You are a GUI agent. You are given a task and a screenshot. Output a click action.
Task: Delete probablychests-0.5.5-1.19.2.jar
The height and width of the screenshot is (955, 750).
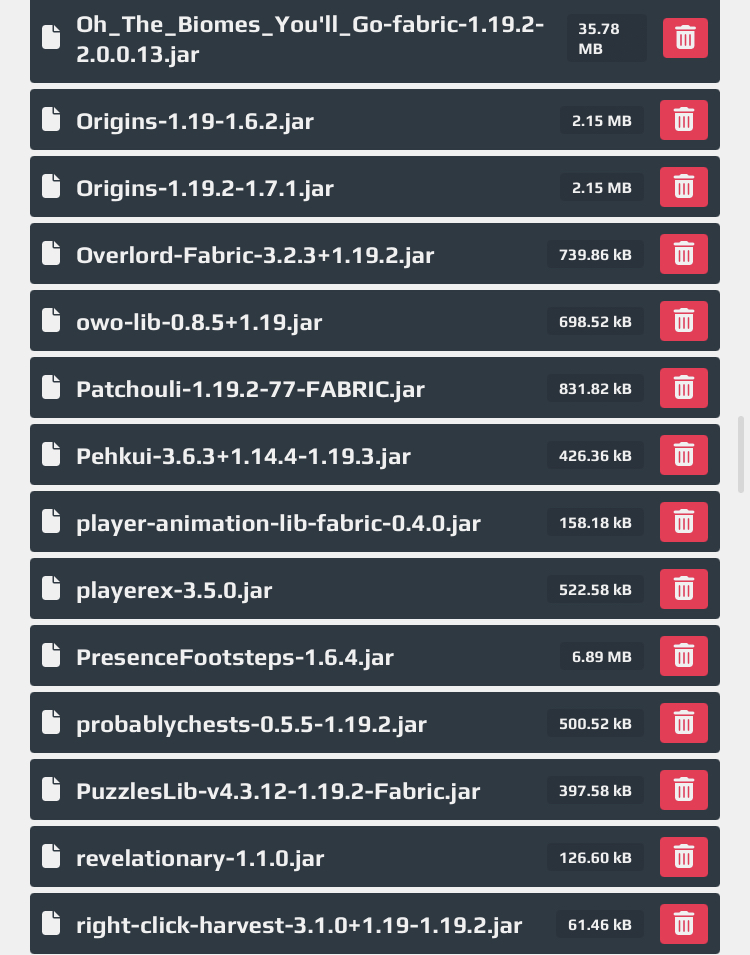(684, 723)
